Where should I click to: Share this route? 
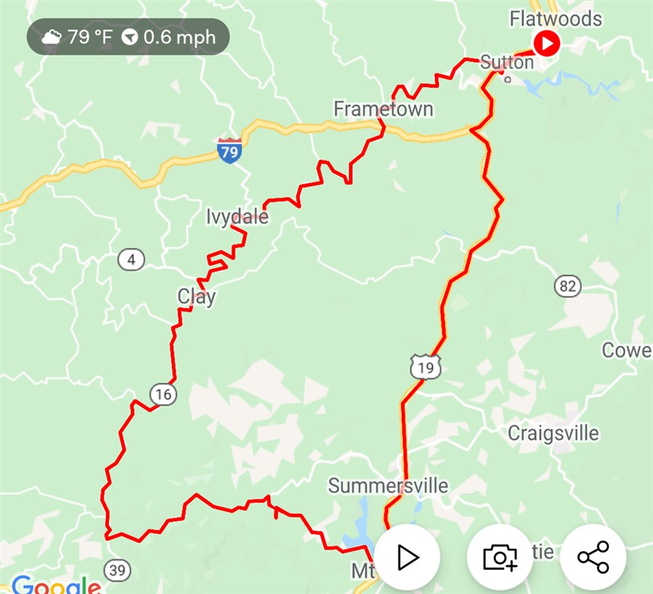[x=593, y=557]
